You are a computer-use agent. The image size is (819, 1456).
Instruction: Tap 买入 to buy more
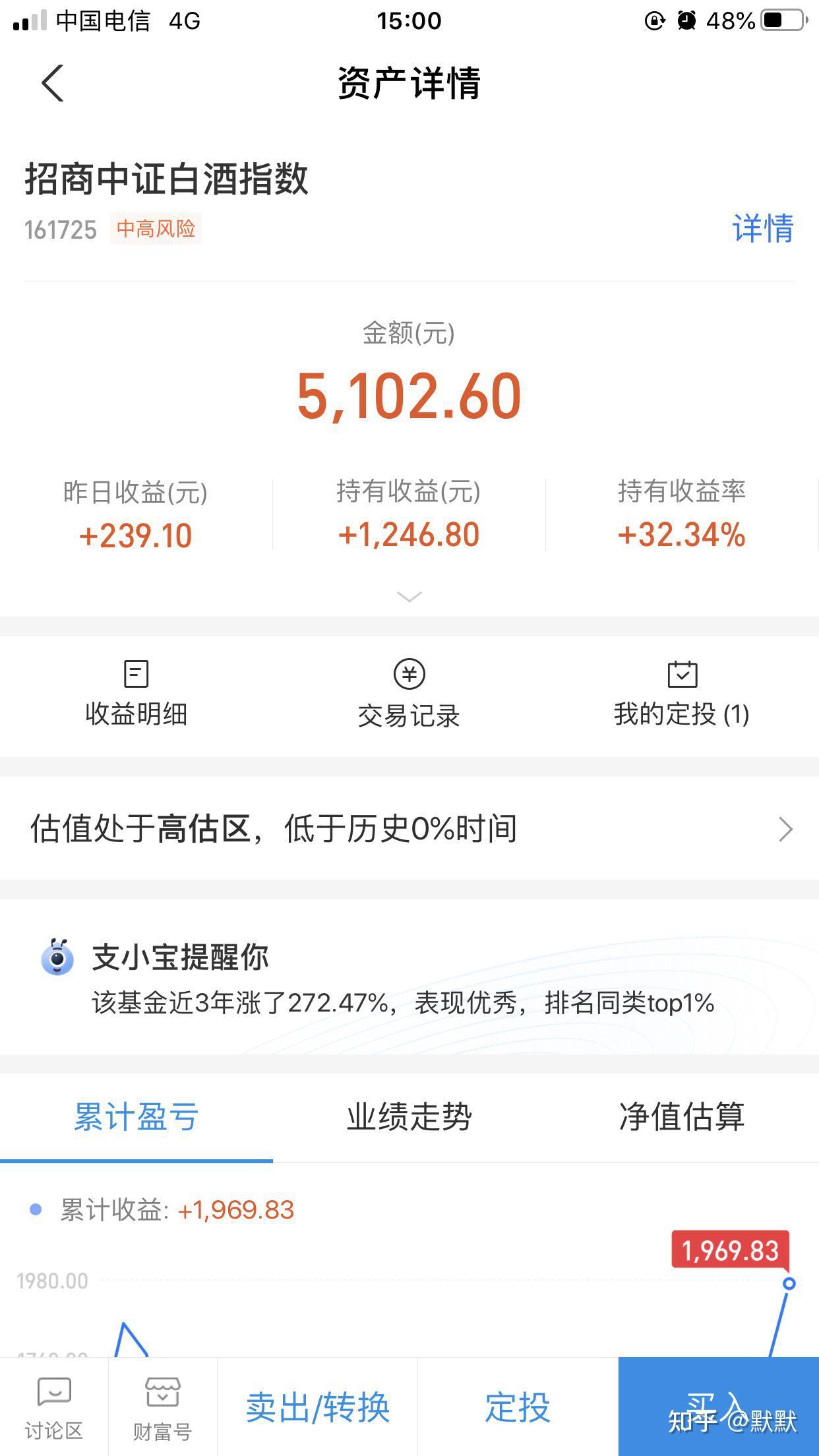(x=717, y=1407)
